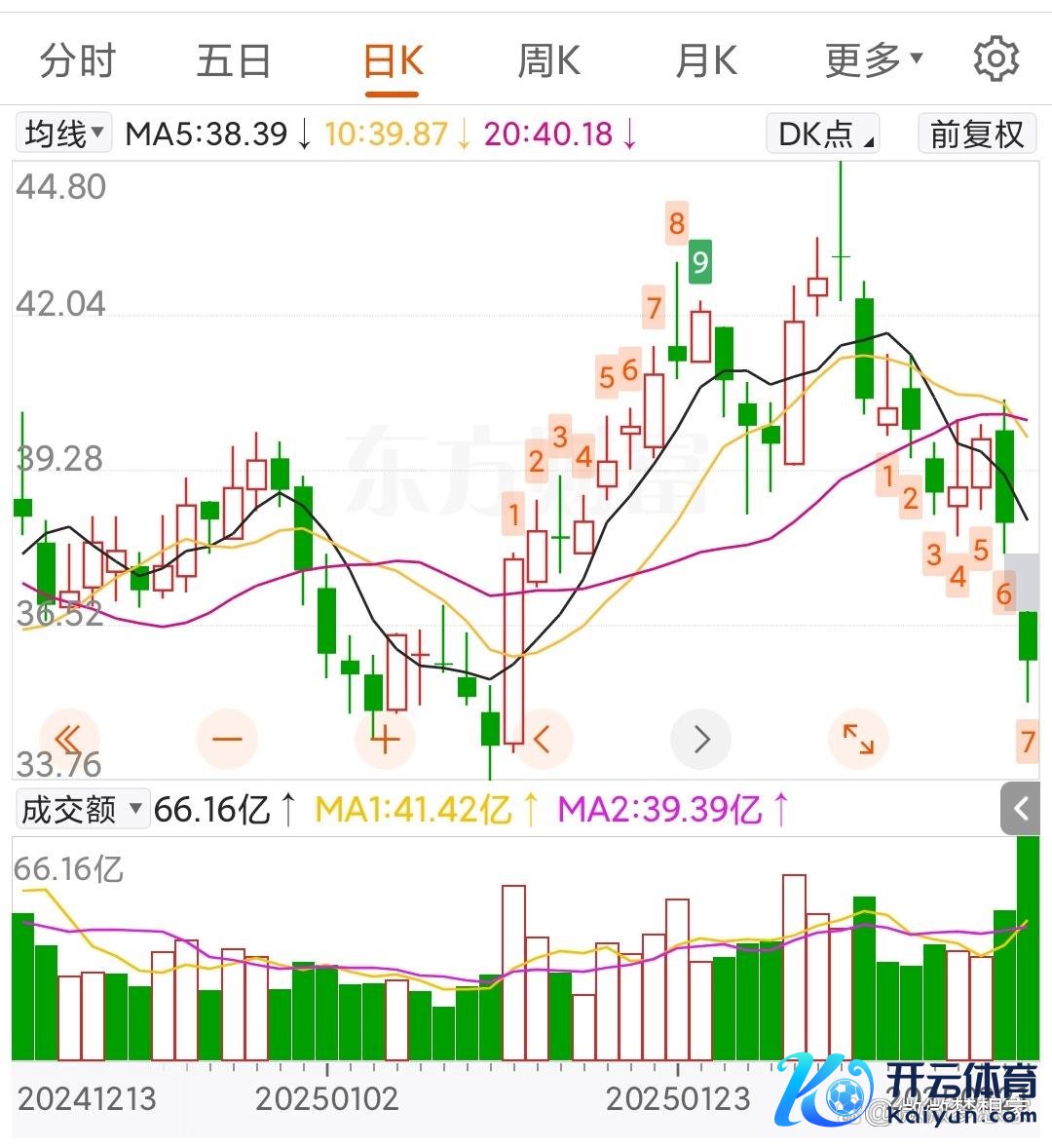
Task: Select the 五日 tab
Action: coord(234,61)
